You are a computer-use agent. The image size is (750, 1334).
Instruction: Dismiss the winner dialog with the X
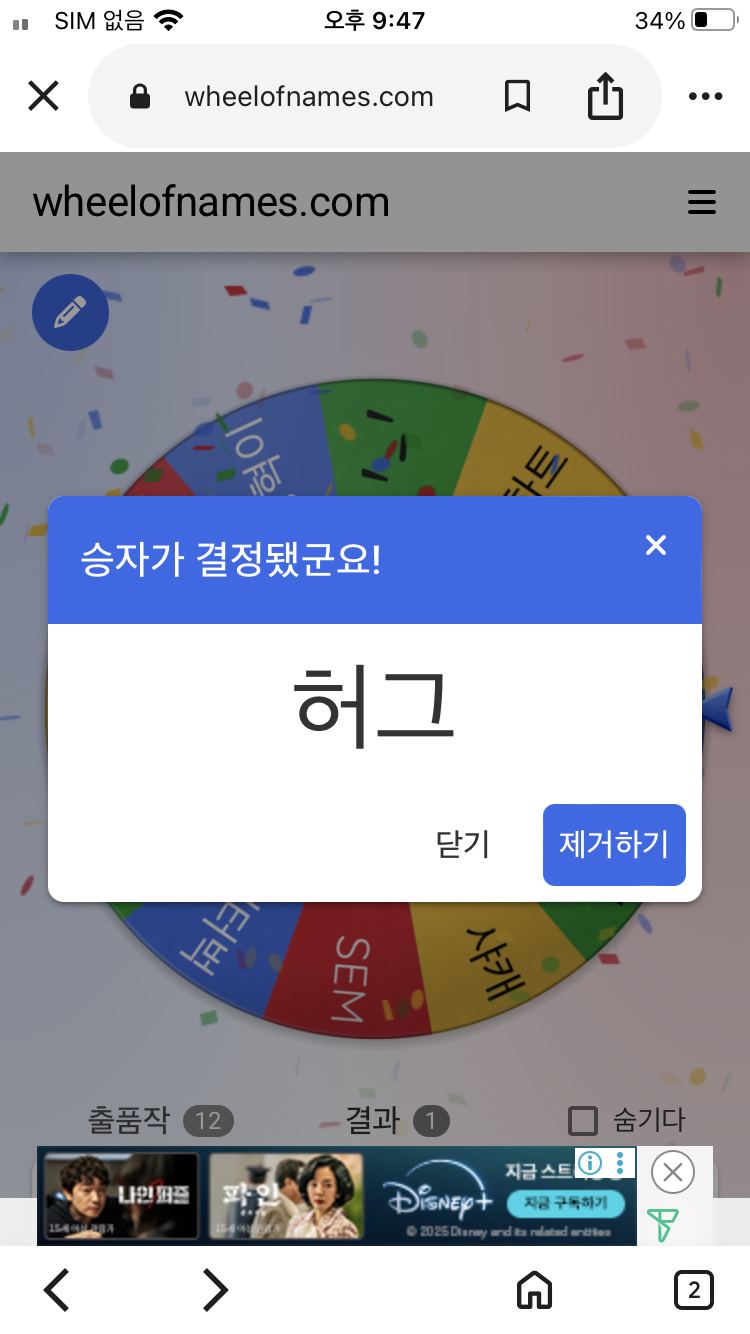[655, 545]
